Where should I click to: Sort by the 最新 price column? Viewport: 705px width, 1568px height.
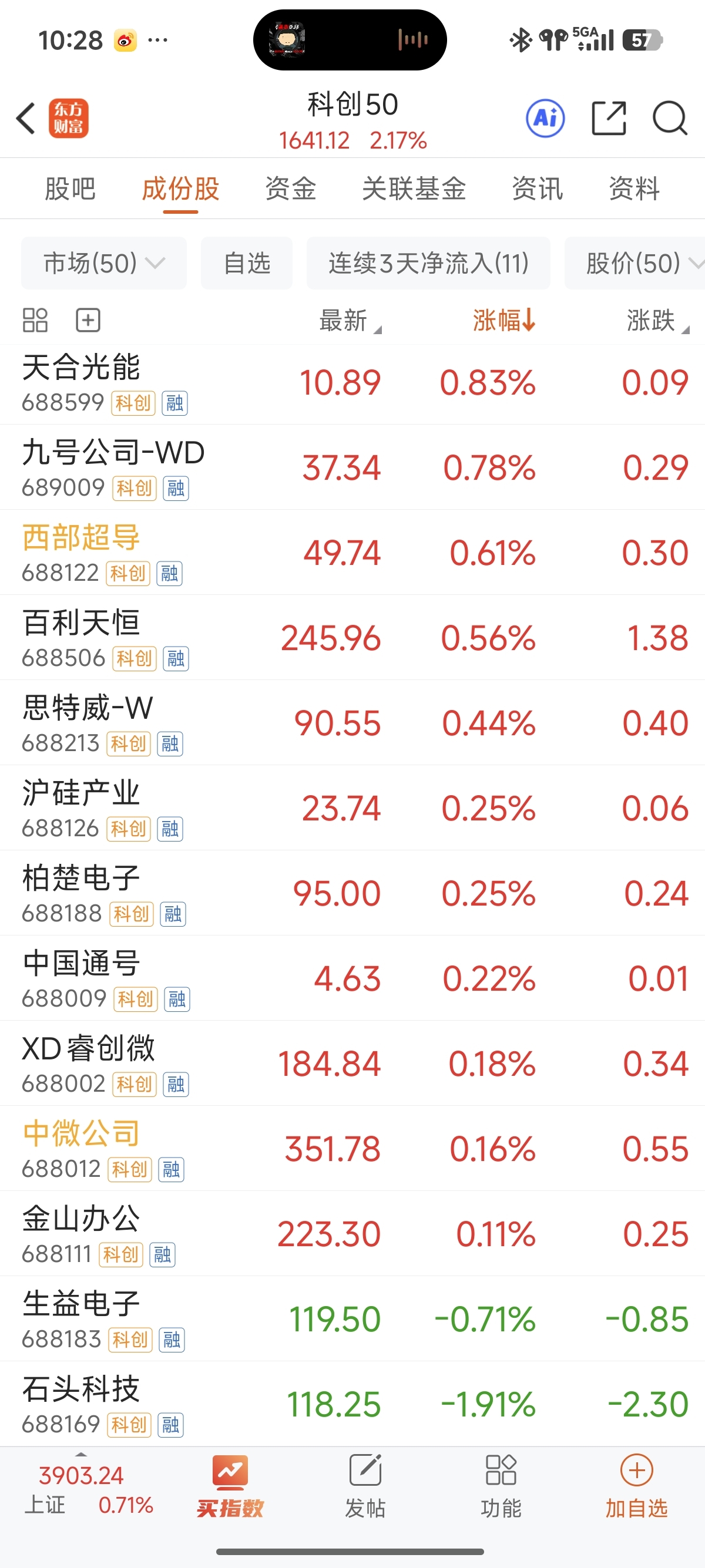(350, 320)
